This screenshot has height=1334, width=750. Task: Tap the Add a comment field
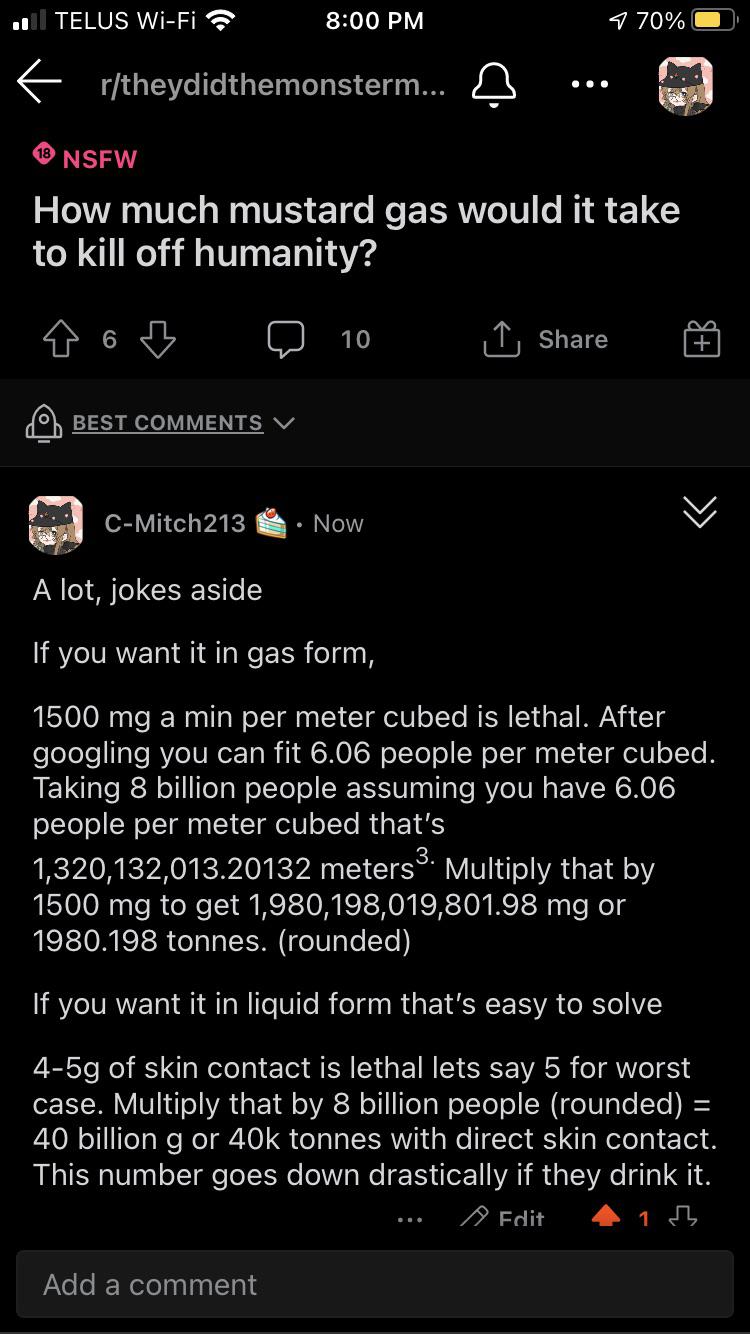pos(375,1284)
